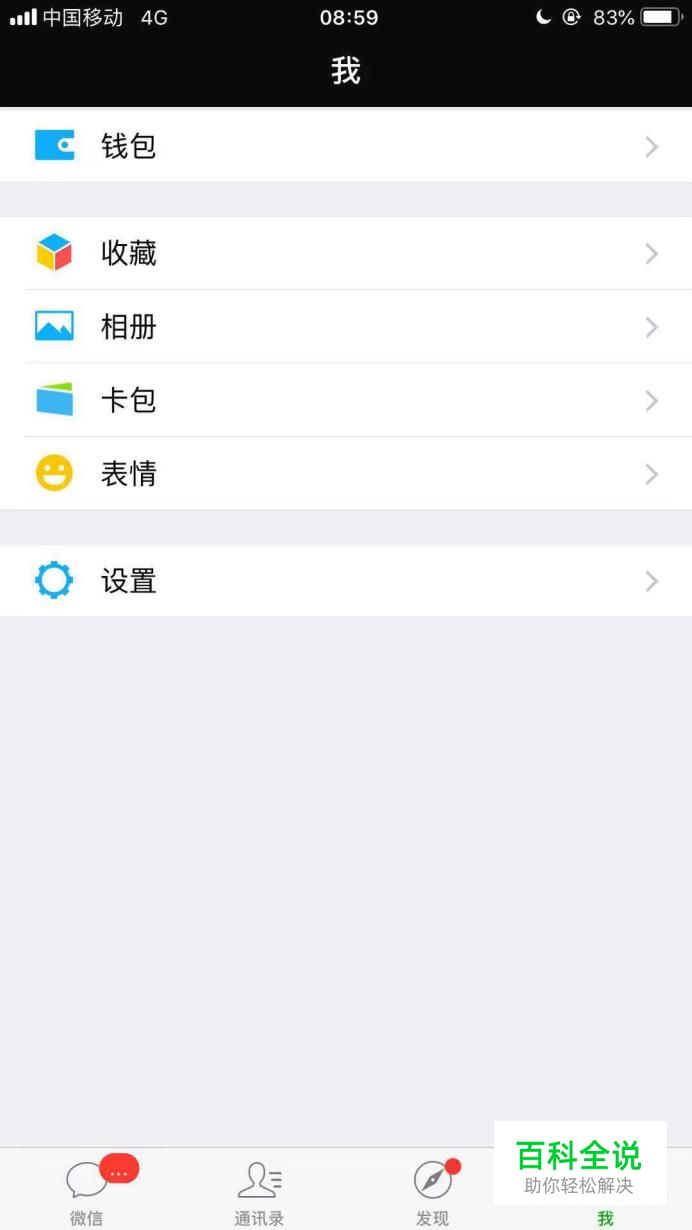Switch to the 发现 discover tab

click(433, 1190)
